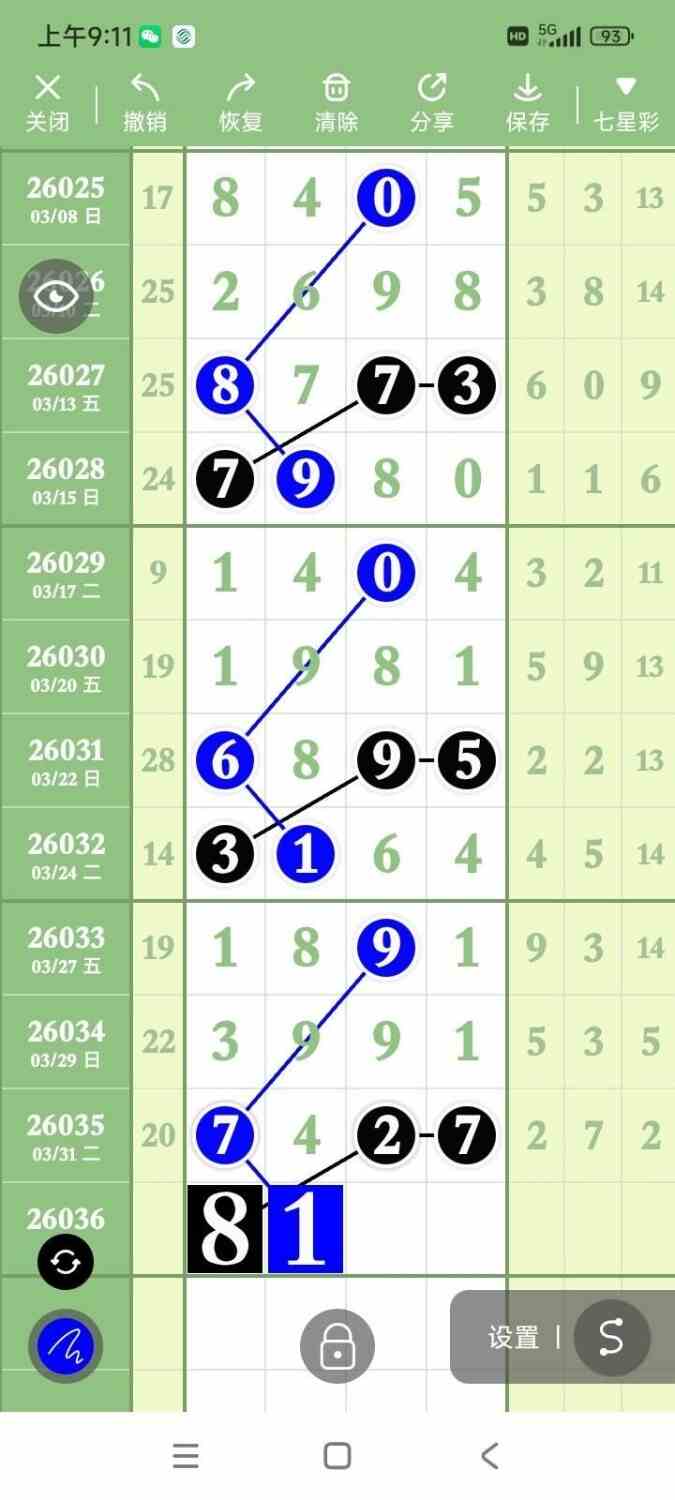Go back with system back button
This screenshot has width=675, height=1500.
pyautogui.click(x=489, y=1456)
